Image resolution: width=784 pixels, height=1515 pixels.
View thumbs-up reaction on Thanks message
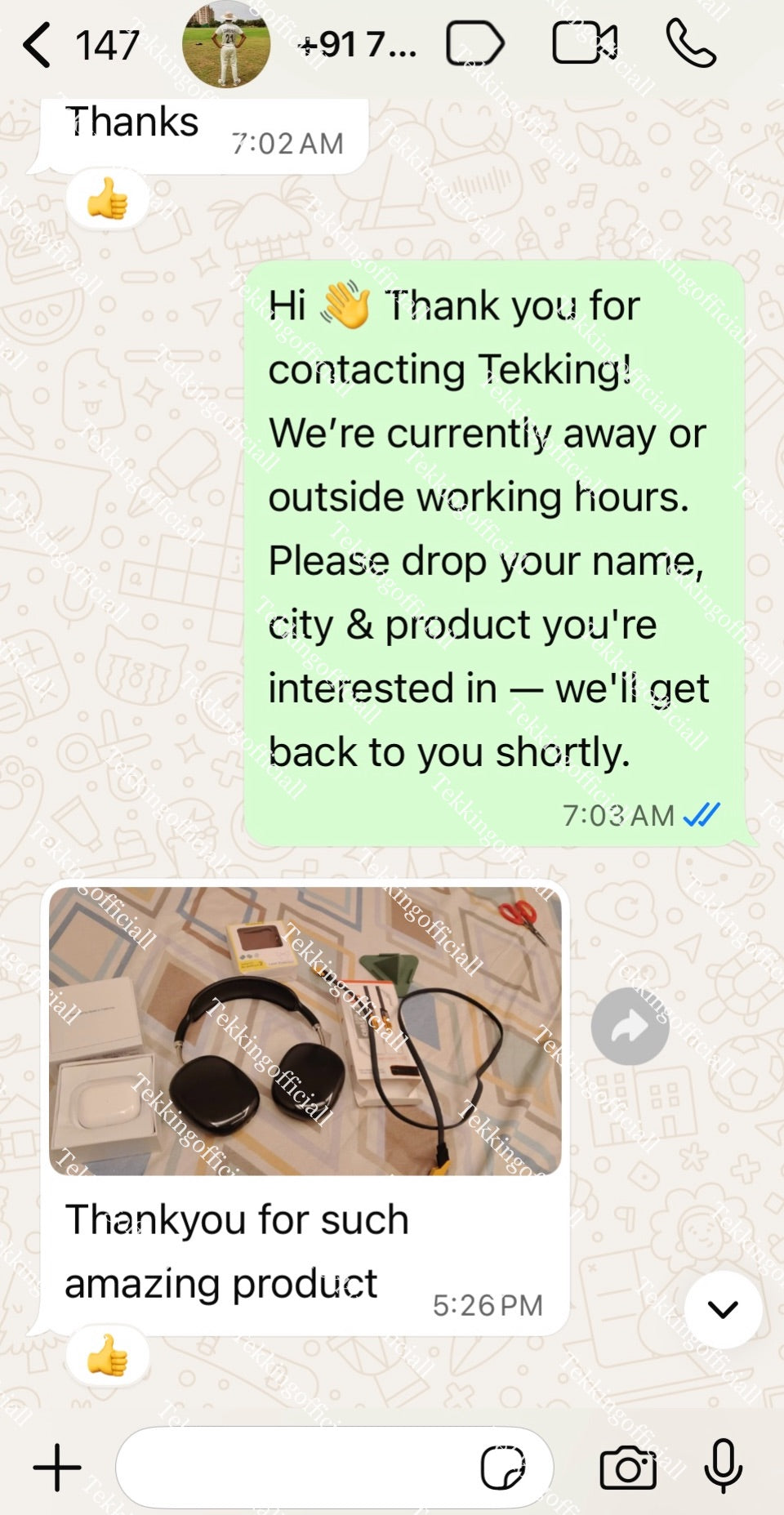coord(108,200)
